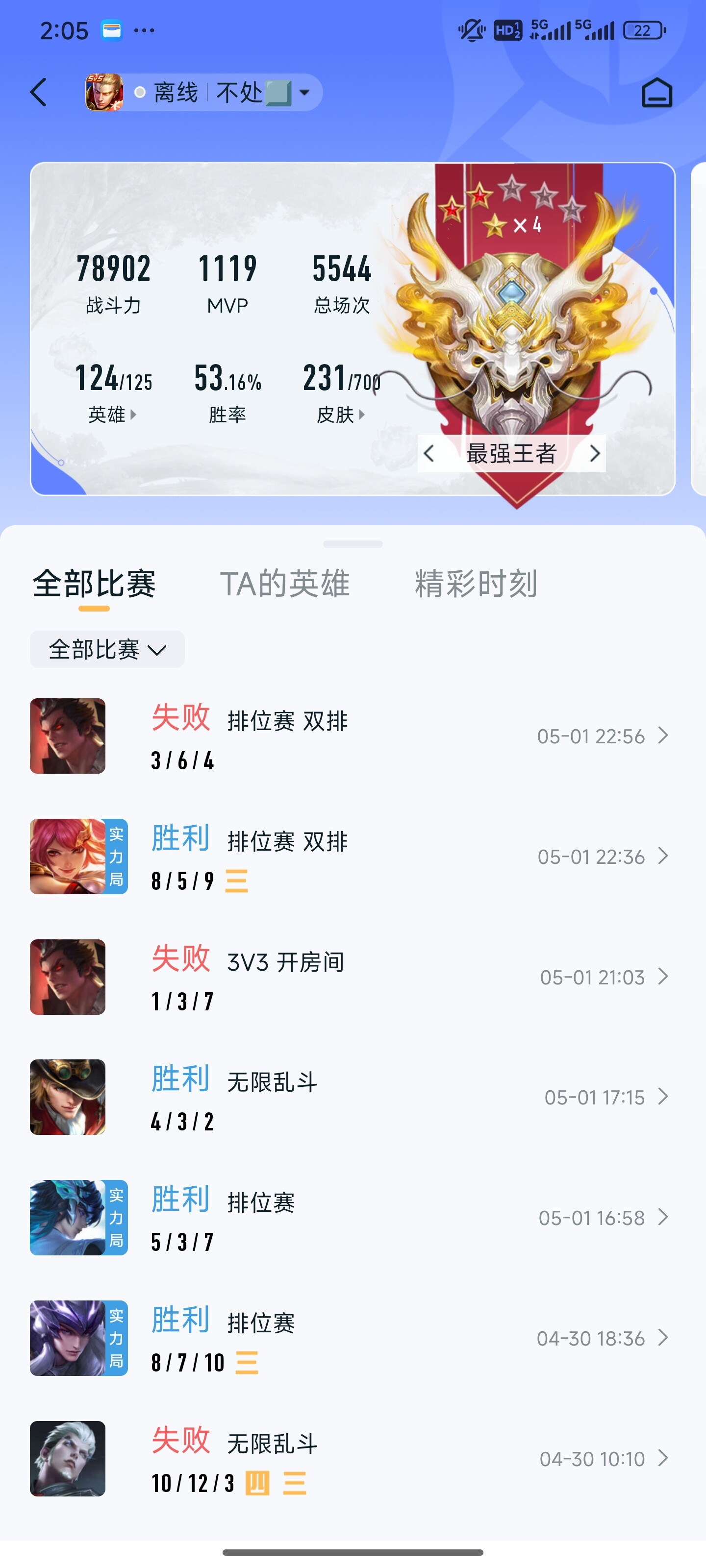Tap the home icon at top right
706x1568 pixels.
(656, 93)
